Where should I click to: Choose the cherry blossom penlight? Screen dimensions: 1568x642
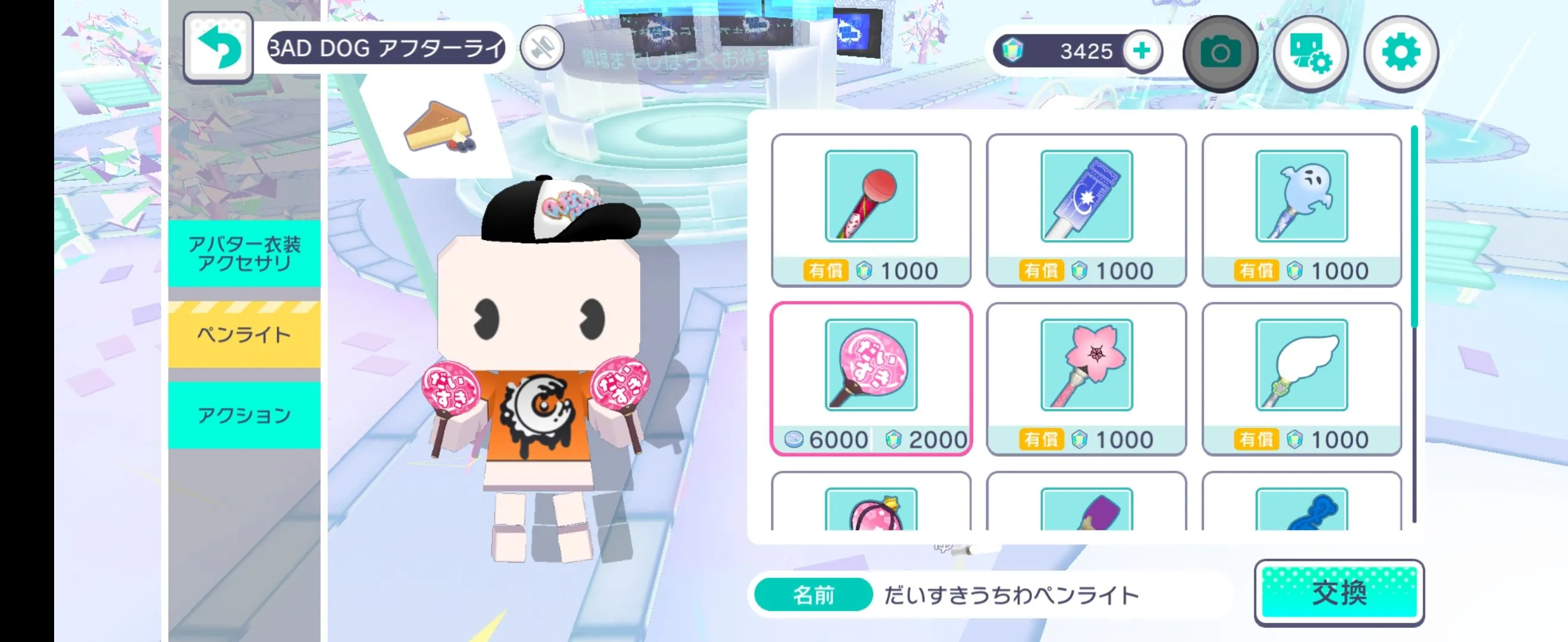point(1086,378)
